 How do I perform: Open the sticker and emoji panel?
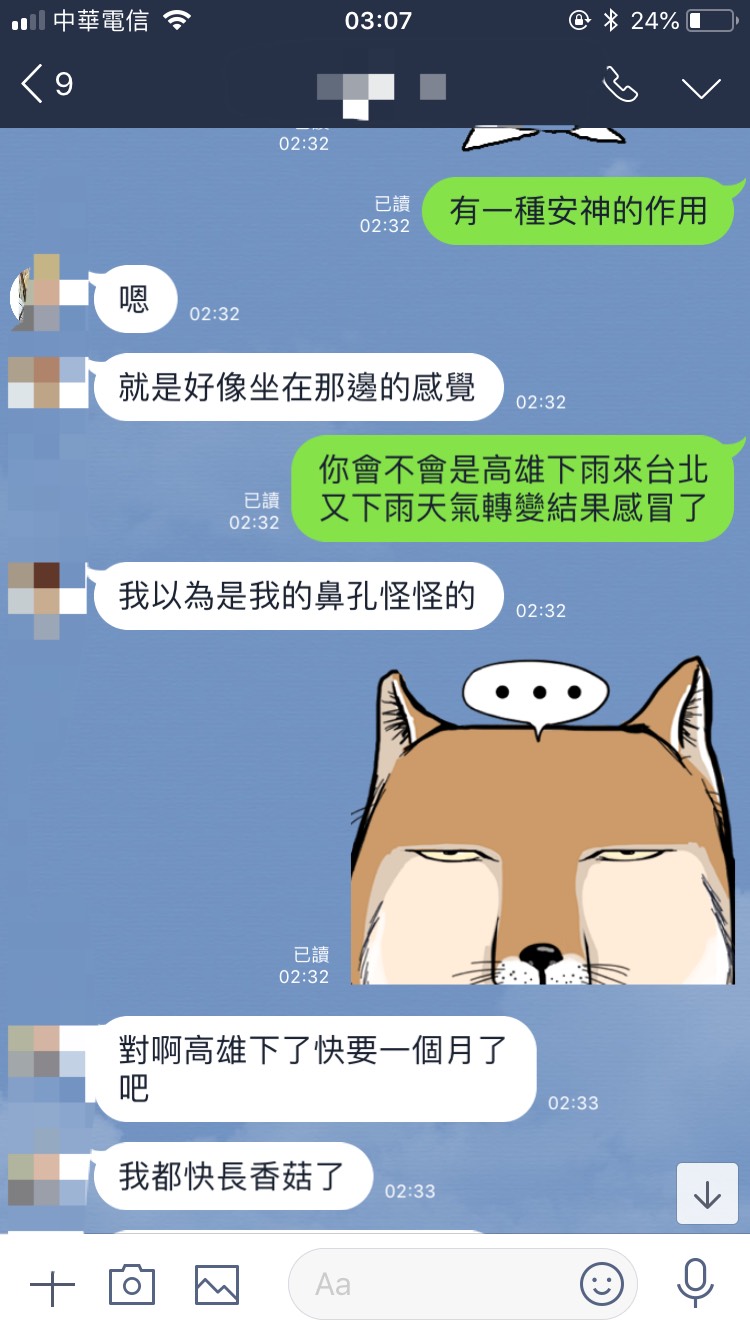[x=602, y=1285]
